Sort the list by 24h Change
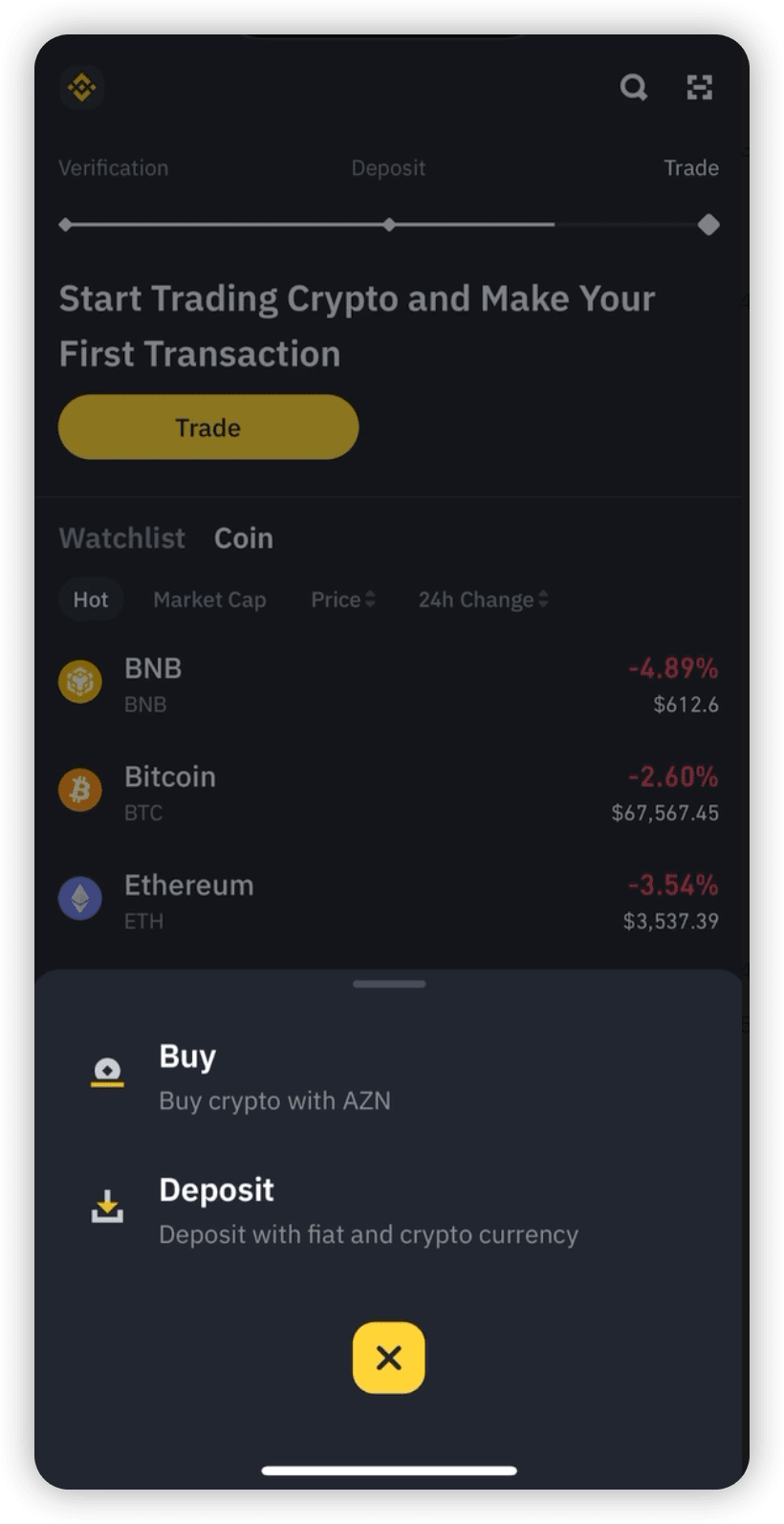This screenshot has height=1524, width=784. click(x=483, y=599)
